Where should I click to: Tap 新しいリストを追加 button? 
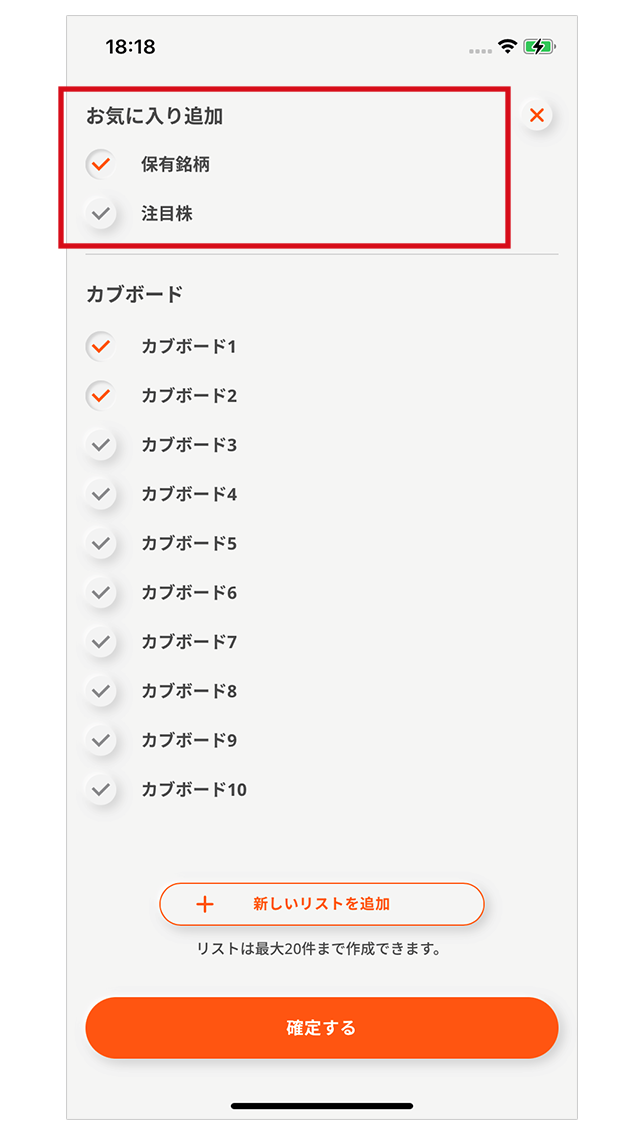point(322,903)
